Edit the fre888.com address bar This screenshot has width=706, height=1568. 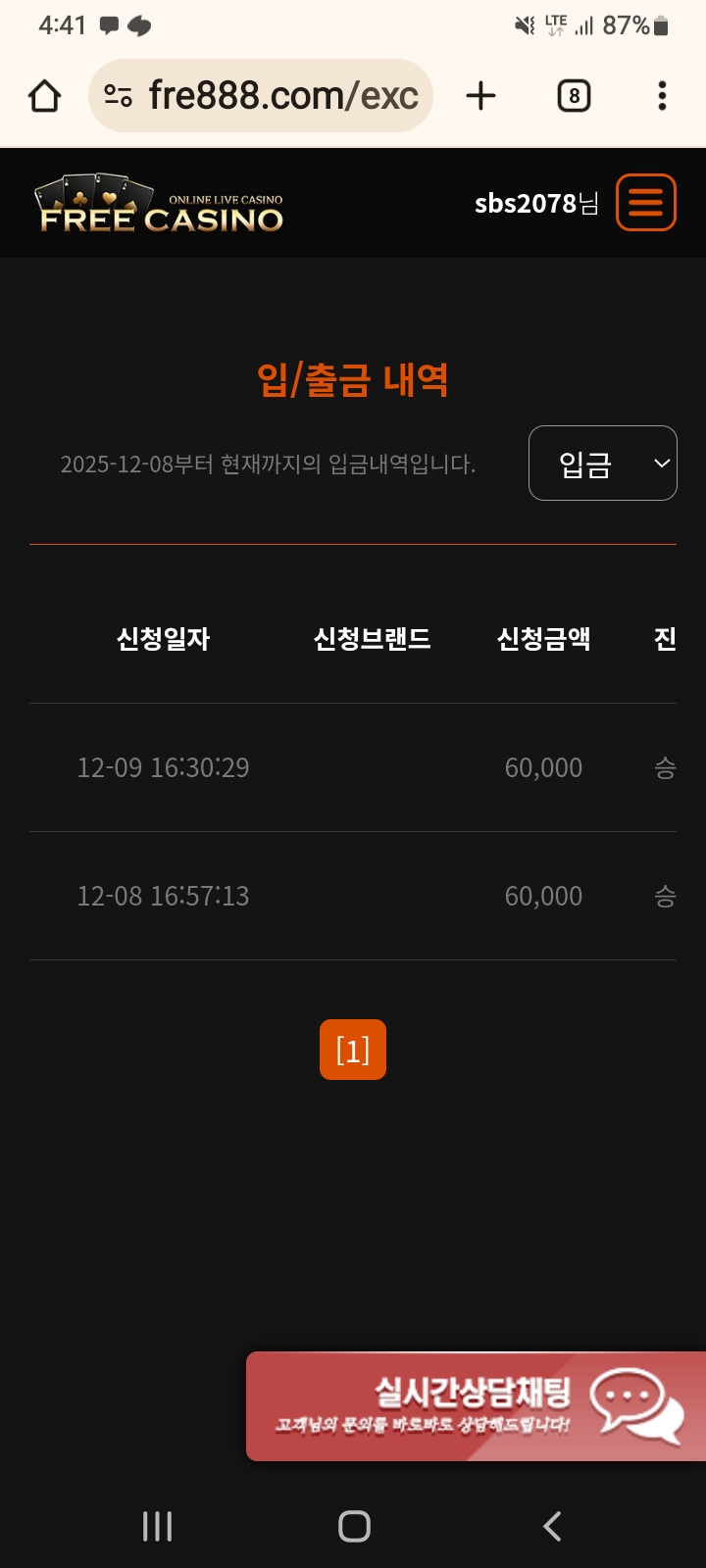(x=282, y=96)
